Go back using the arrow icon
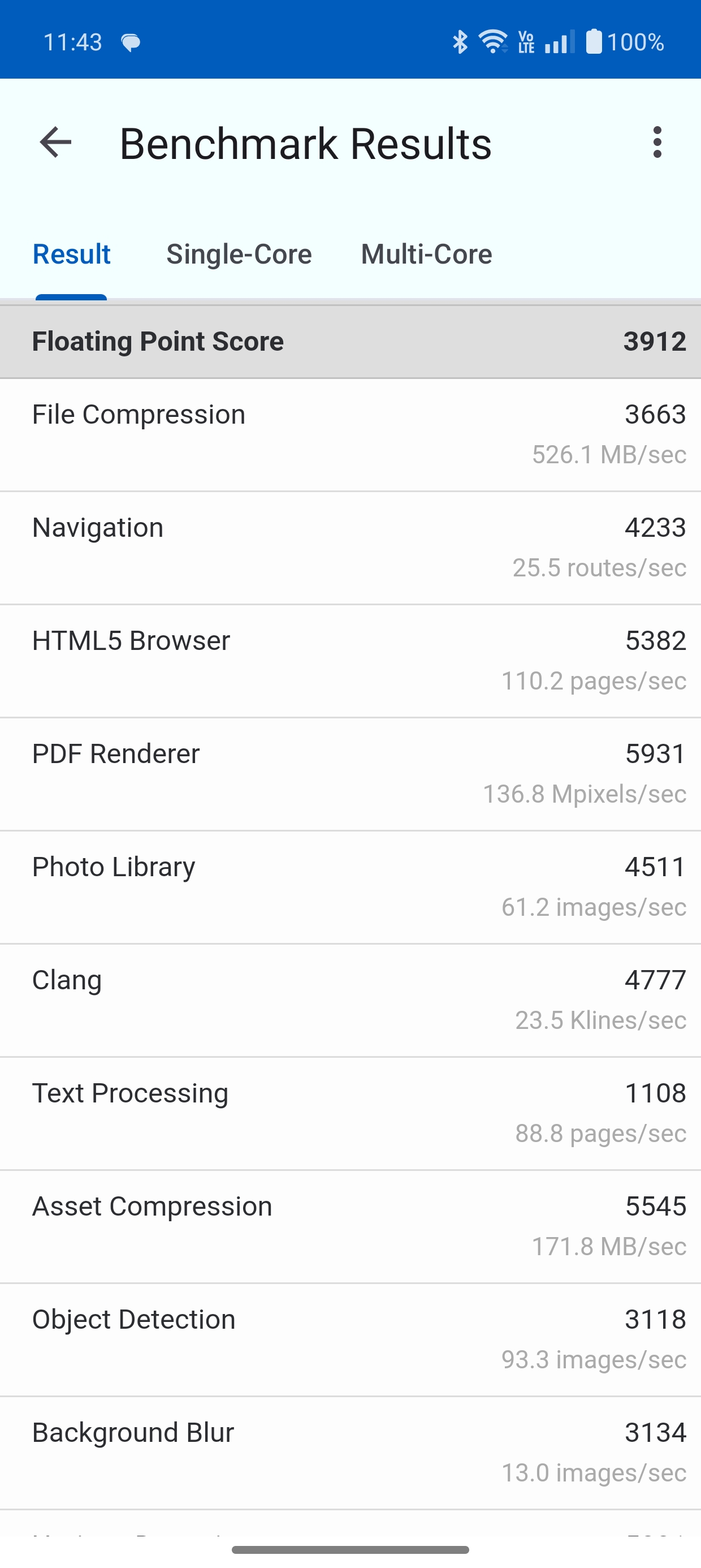Image resolution: width=701 pixels, height=1568 pixels. tap(55, 143)
